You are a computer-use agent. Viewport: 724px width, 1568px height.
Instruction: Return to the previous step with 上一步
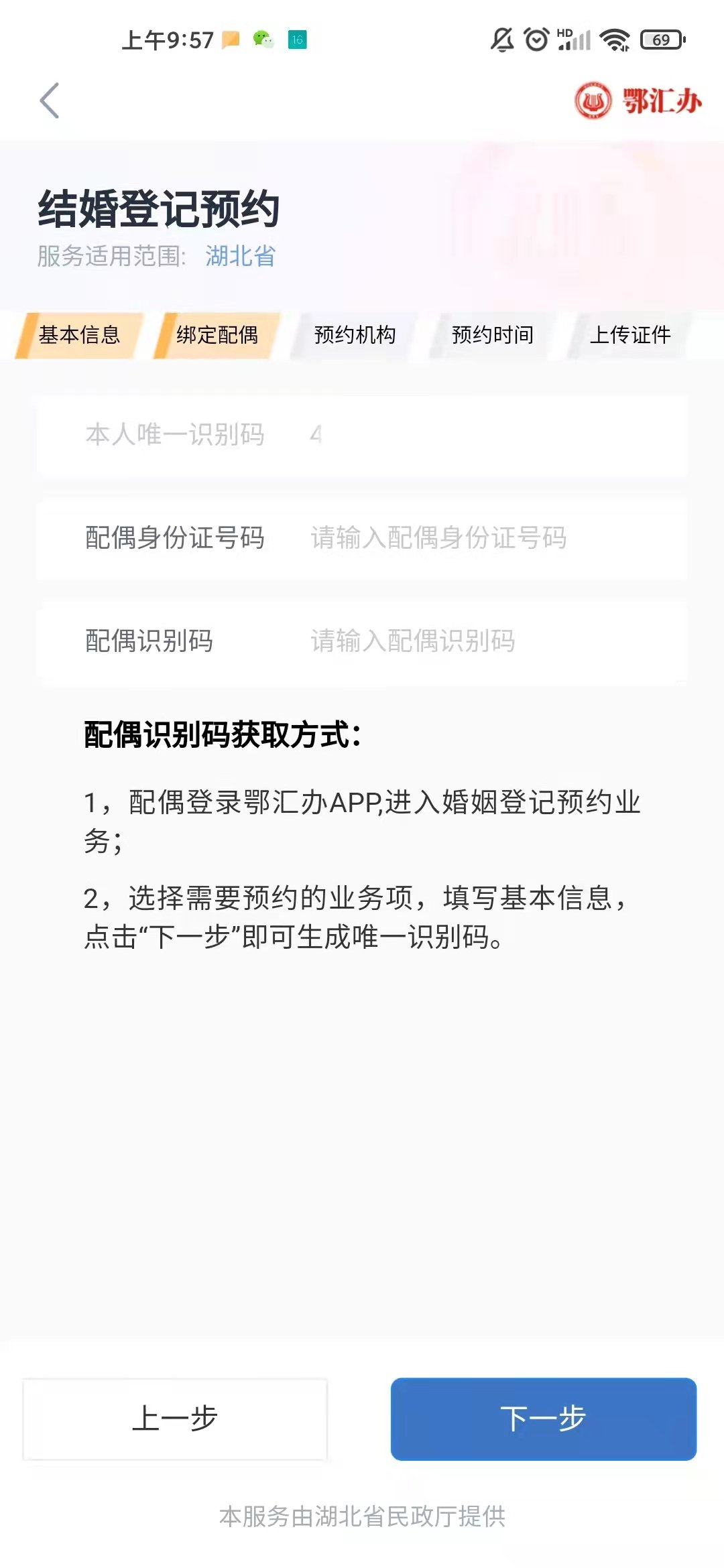point(175,1419)
